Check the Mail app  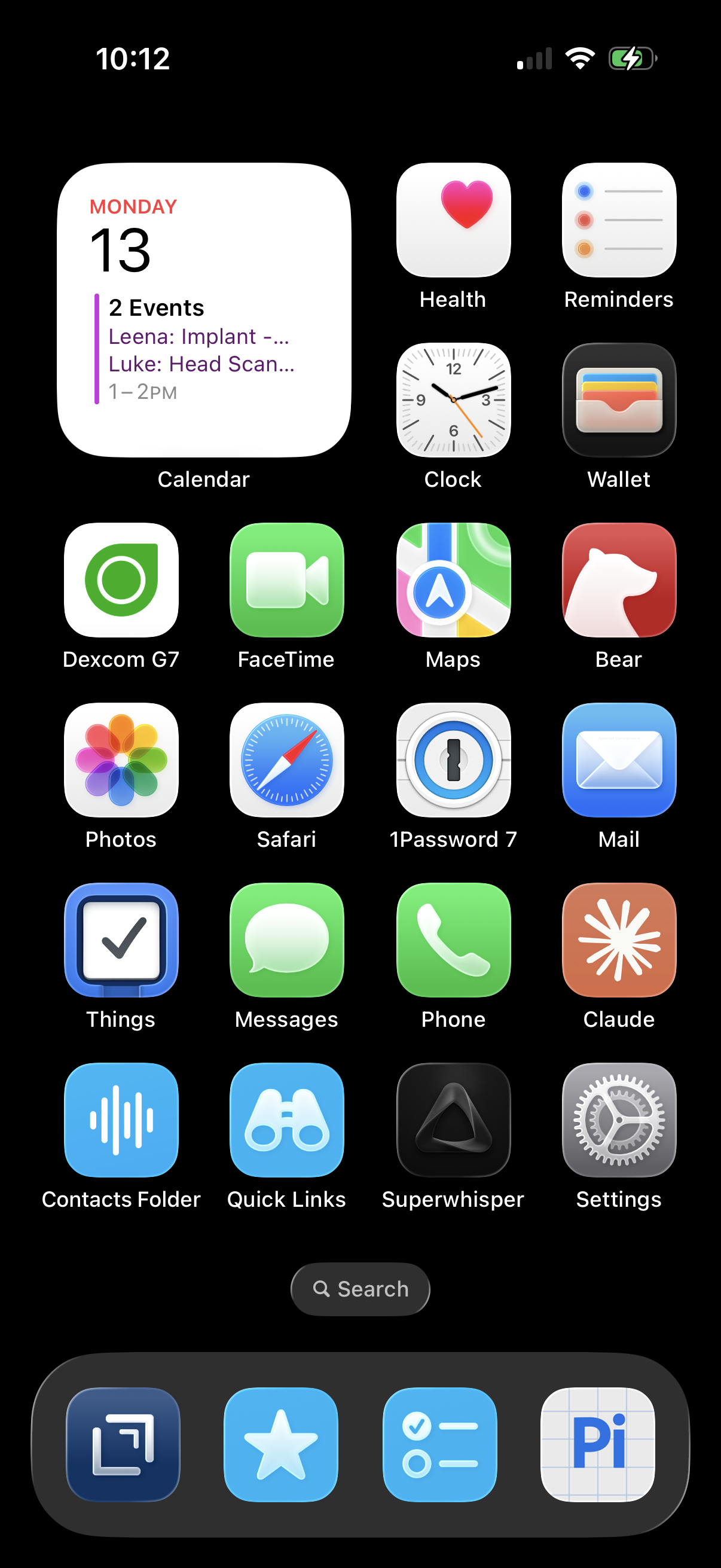(619, 760)
